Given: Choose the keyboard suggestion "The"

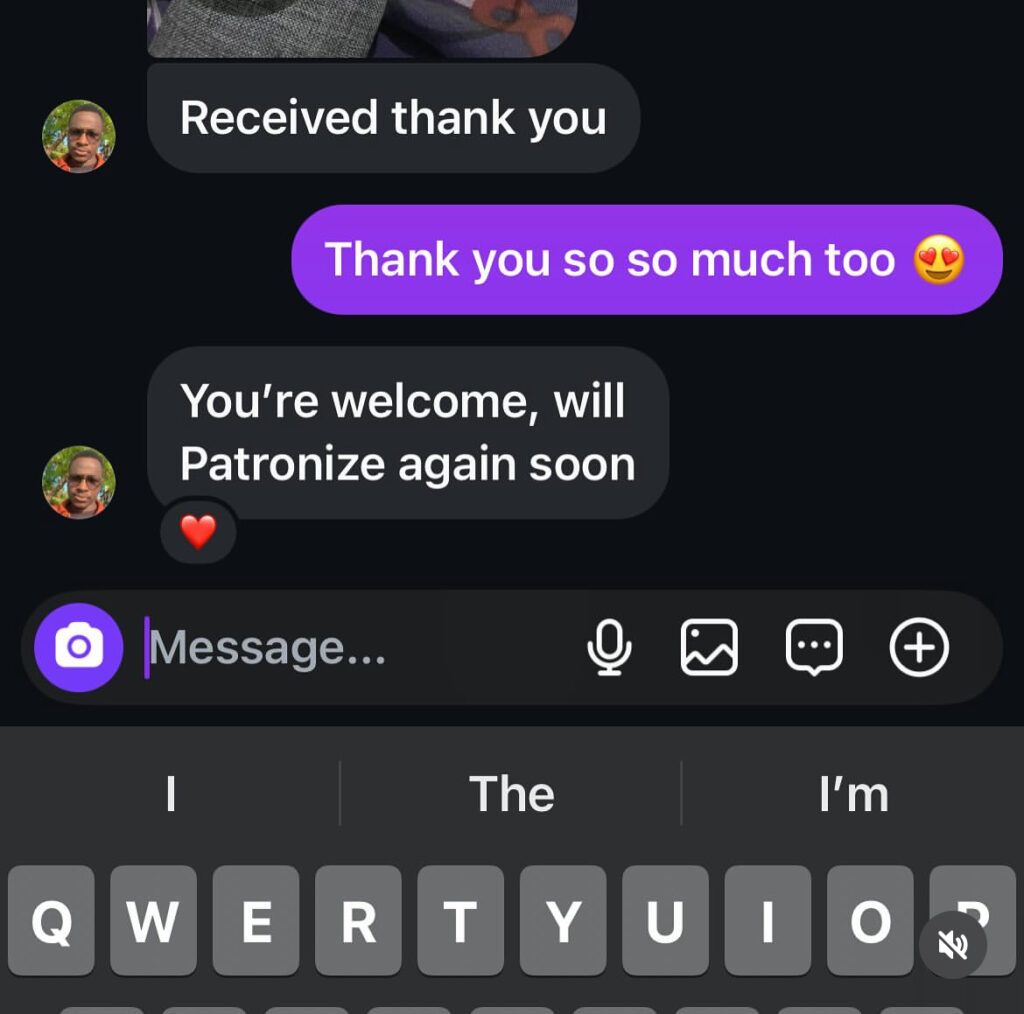Looking at the screenshot, I should click(511, 794).
